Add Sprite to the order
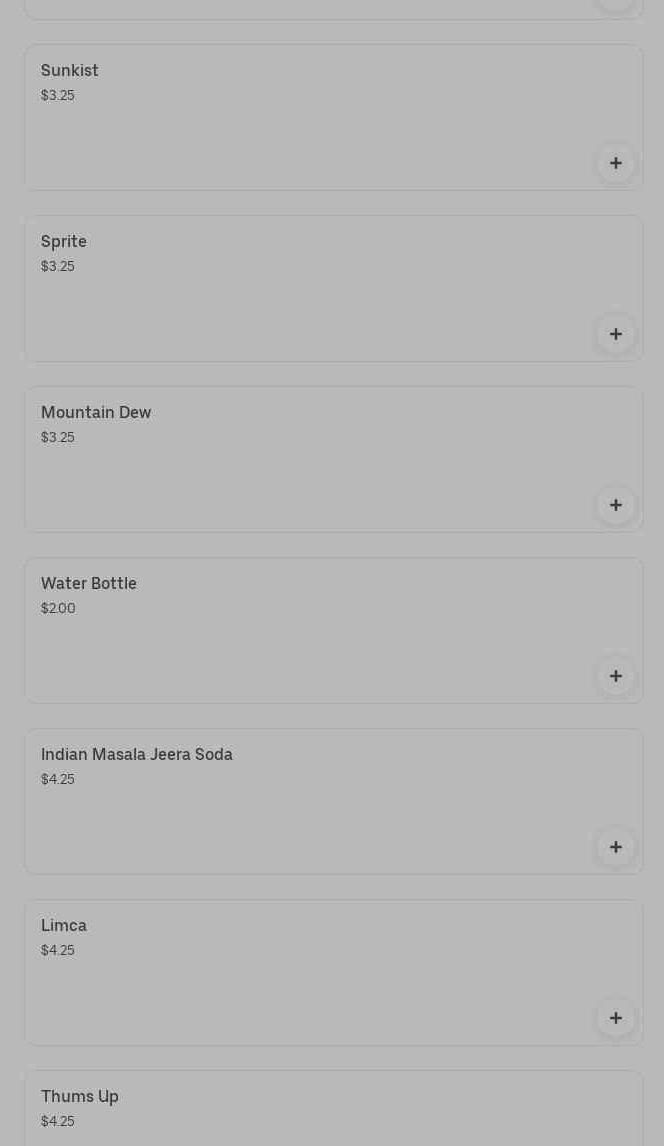 [615, 334]
